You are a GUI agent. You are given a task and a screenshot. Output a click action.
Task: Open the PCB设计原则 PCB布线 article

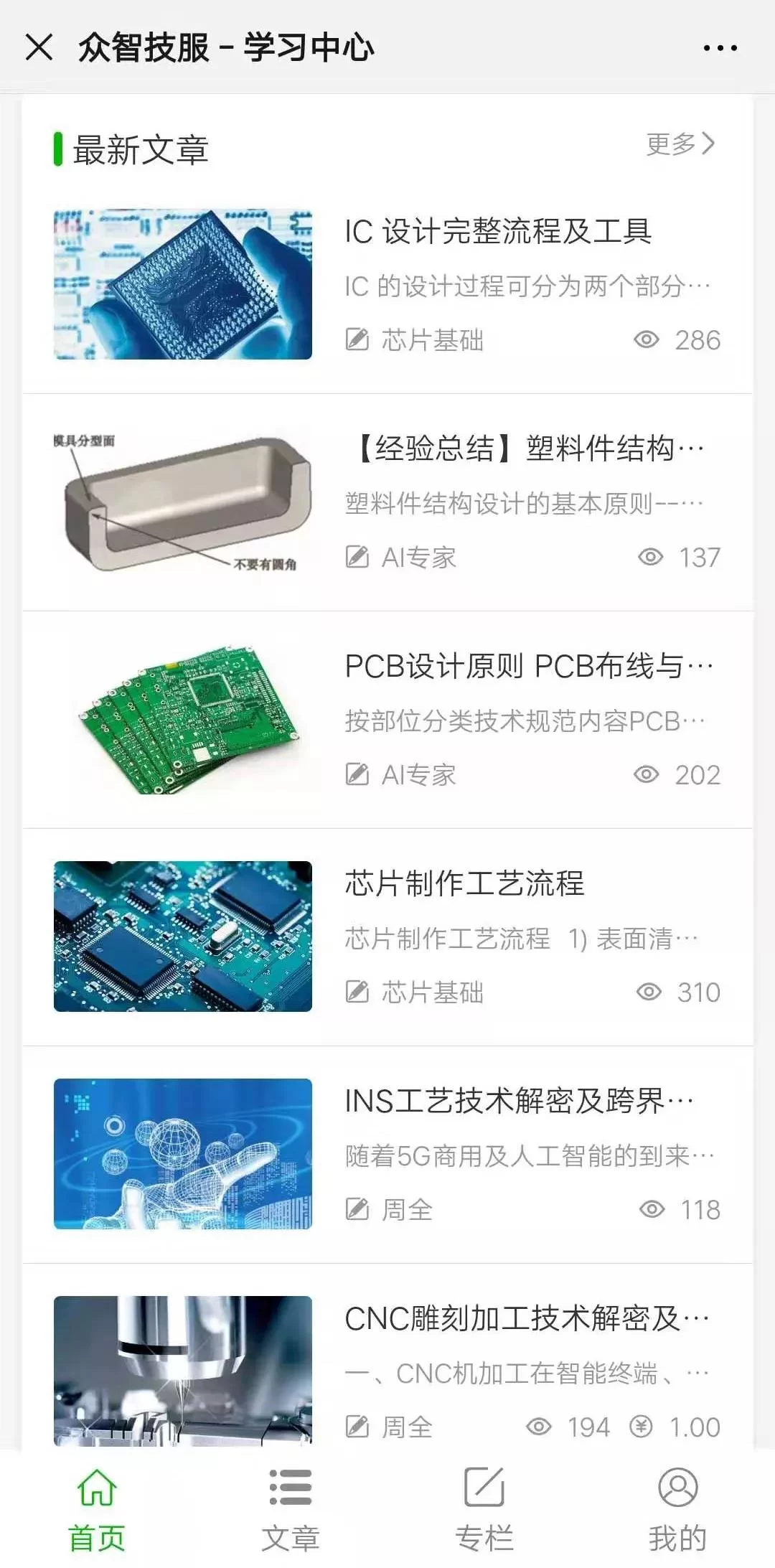point(528,667)
